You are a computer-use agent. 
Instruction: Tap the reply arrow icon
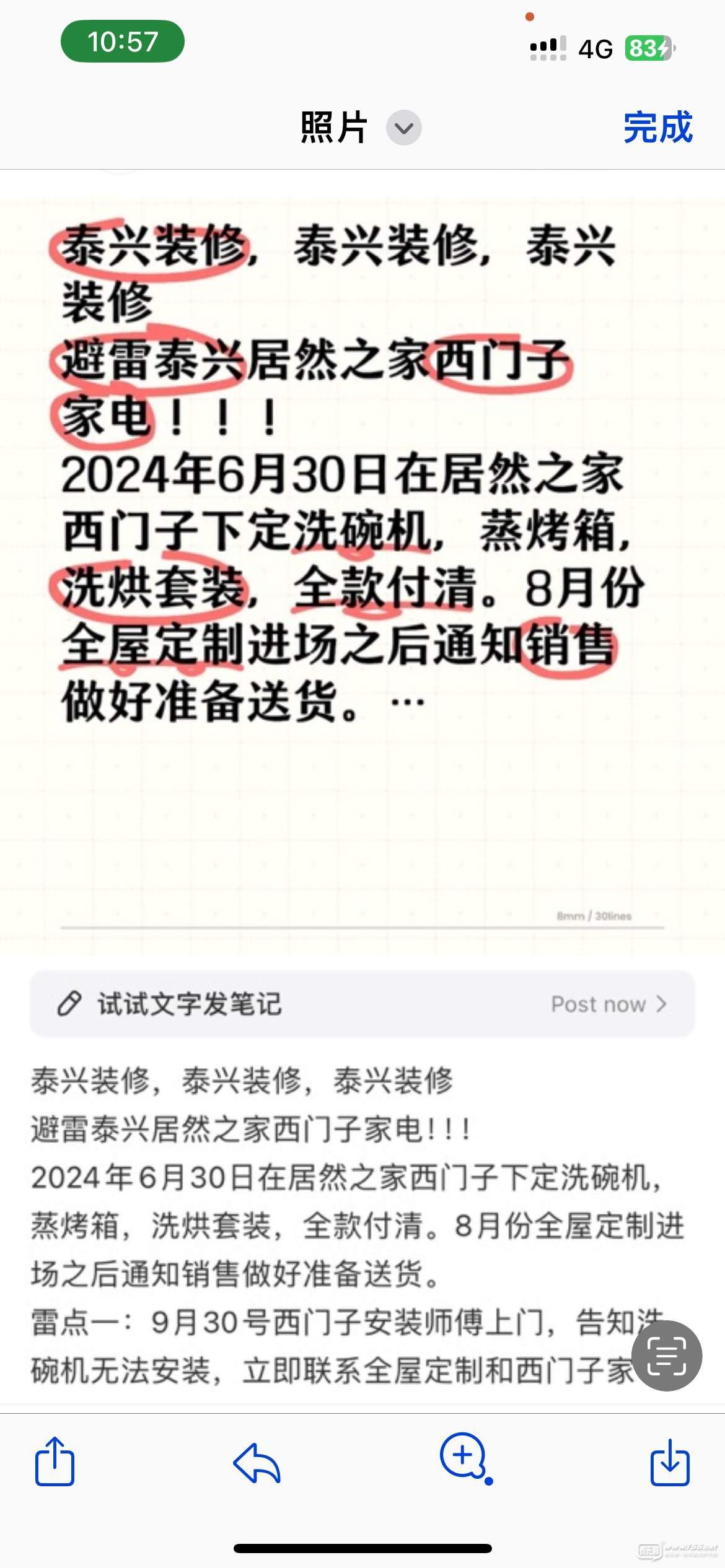[x=257, y=1463]
